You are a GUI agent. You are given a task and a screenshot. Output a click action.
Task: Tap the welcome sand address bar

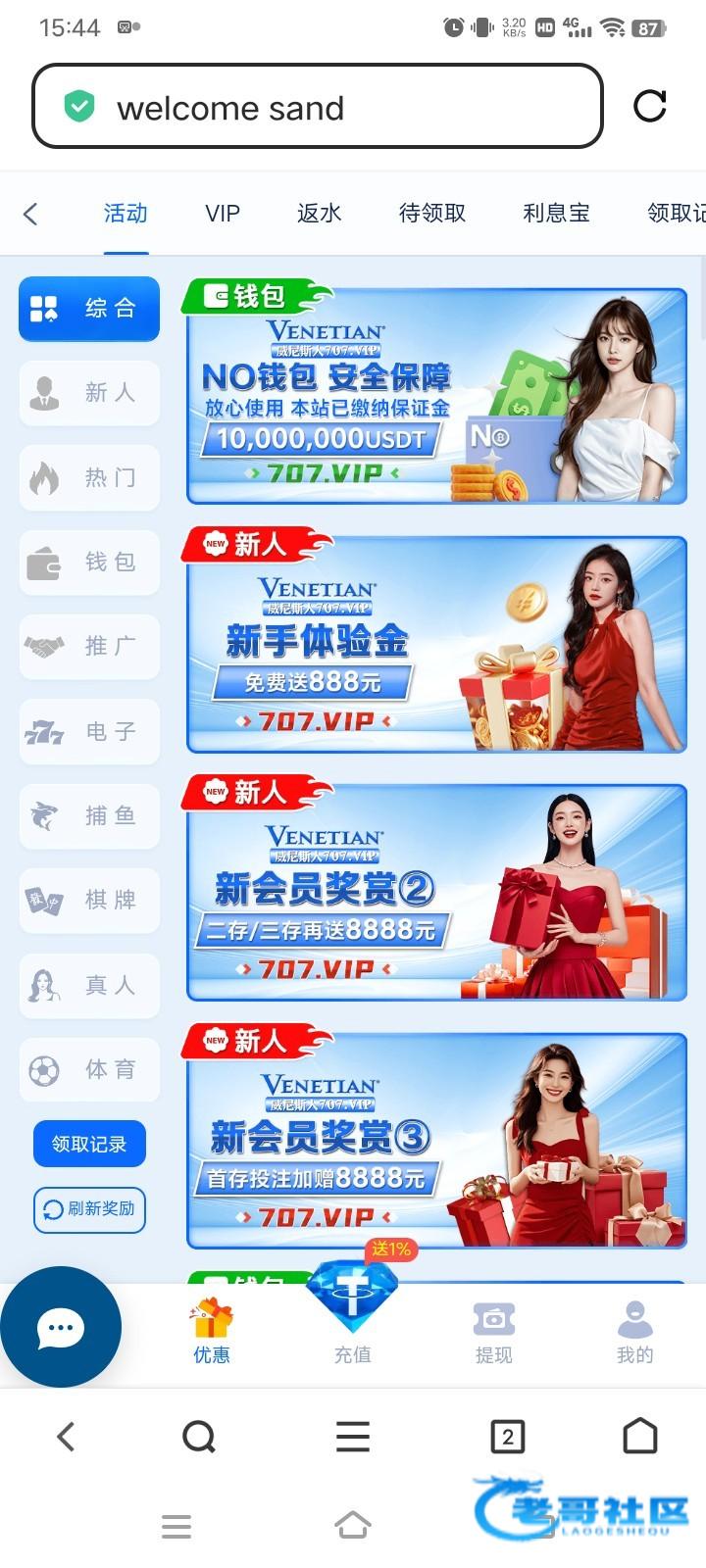(317, 107)
